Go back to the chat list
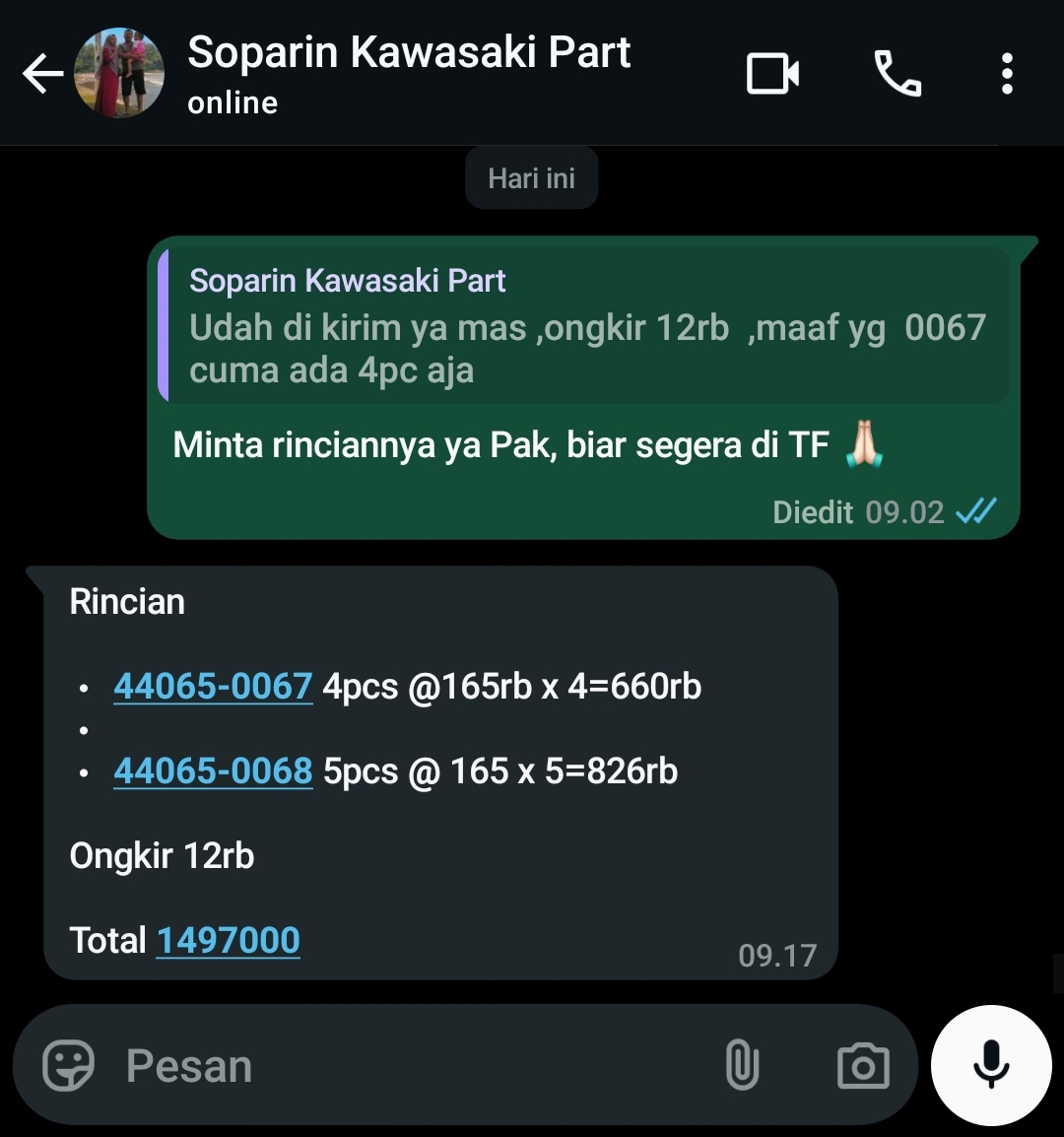The width and height of the screenshot is (1064, 1137). tap(41, 74)
